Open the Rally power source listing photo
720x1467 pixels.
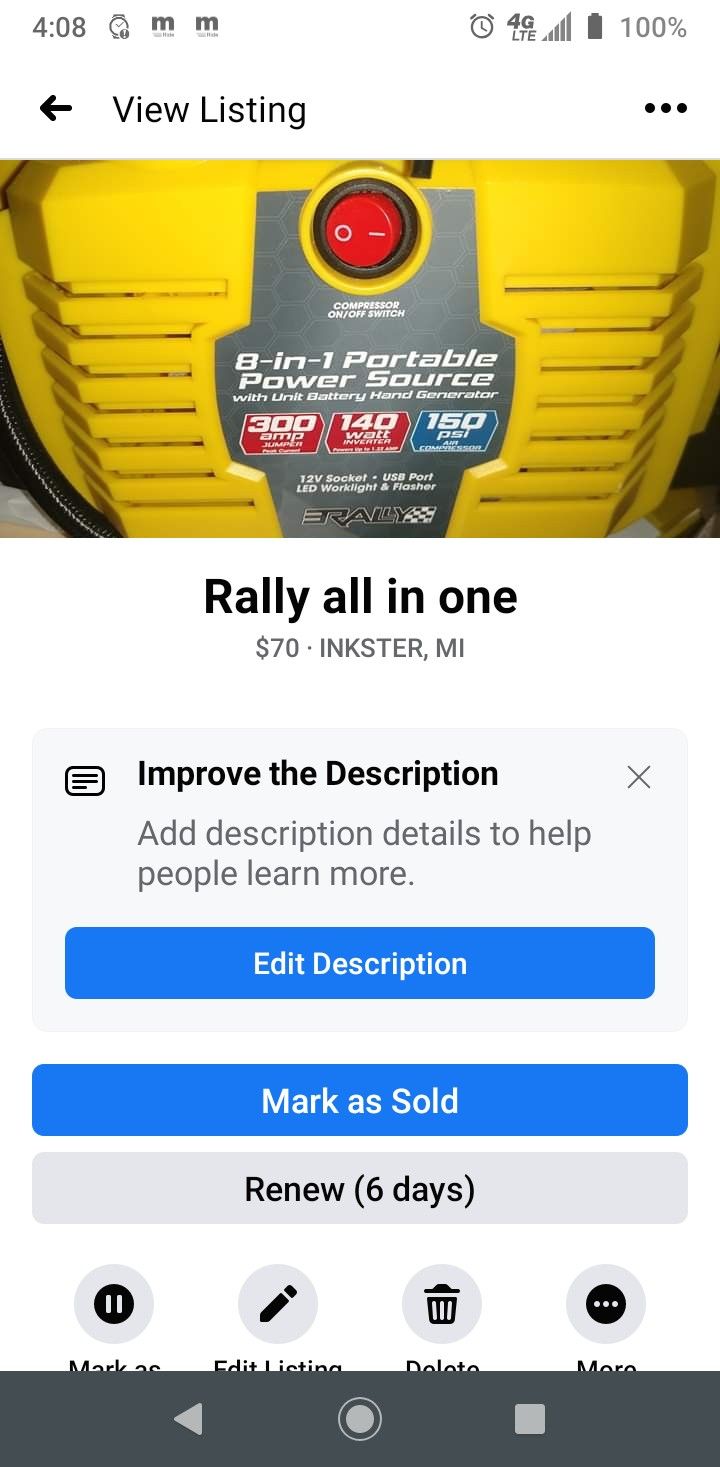pos(360,349)
